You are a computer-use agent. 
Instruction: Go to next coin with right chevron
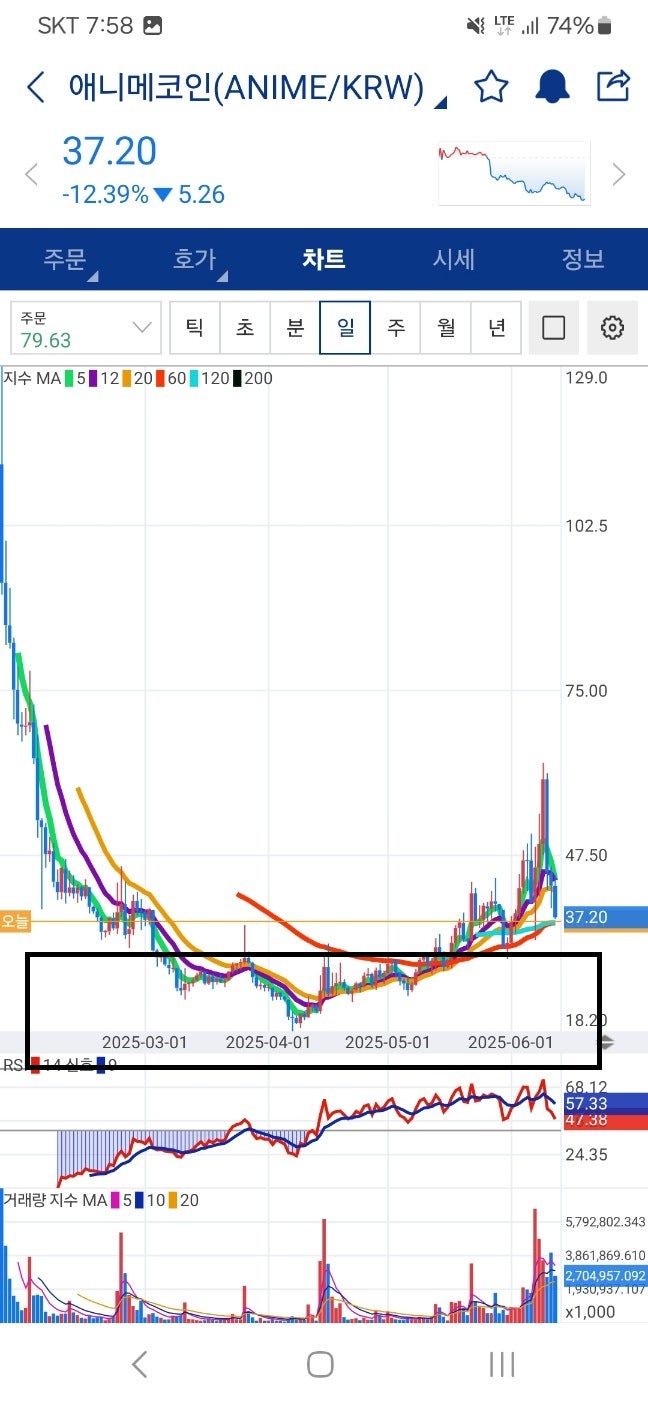(619, 175)
